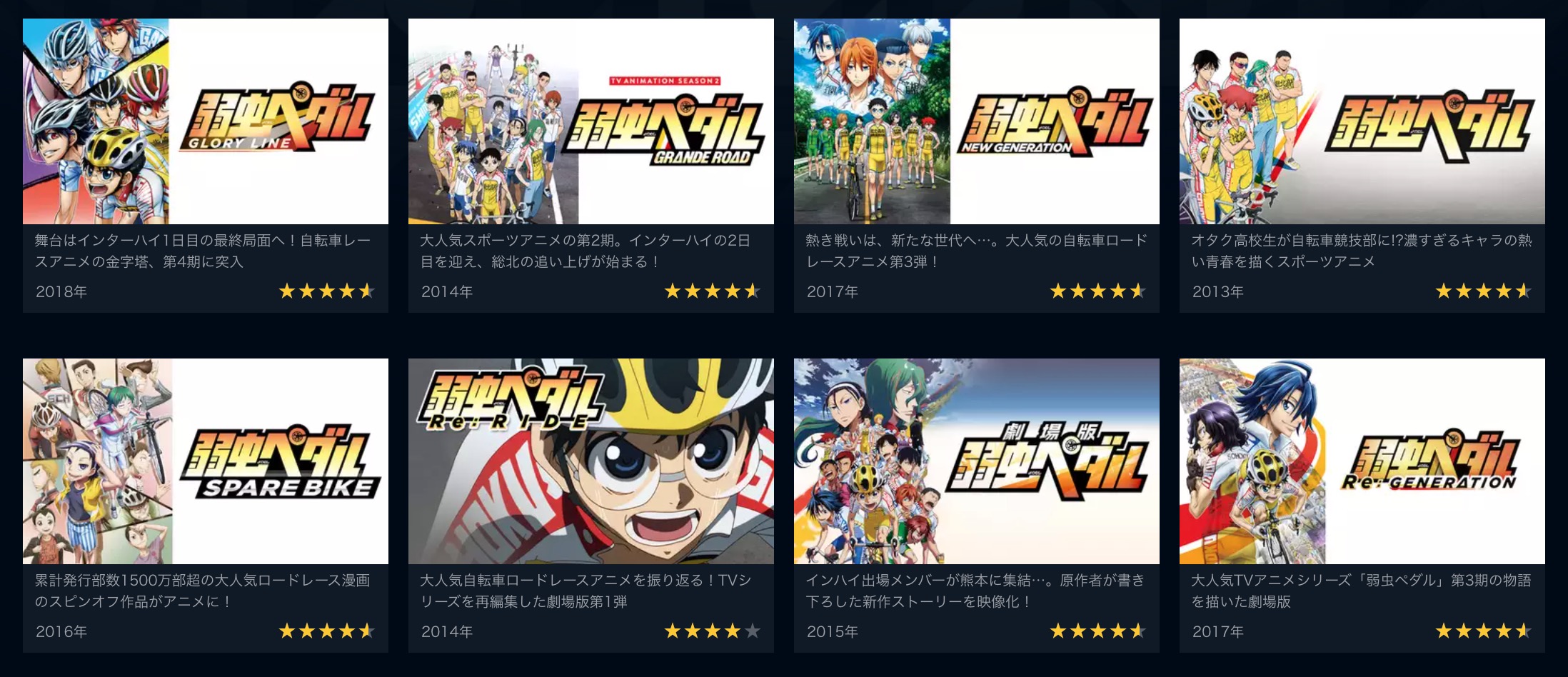The height and width of the screenshot is (677, 1568).
Task: Open the Yowamushi Pedal Glory Line card
Action: pyautogui.click(x=205, y=122)
